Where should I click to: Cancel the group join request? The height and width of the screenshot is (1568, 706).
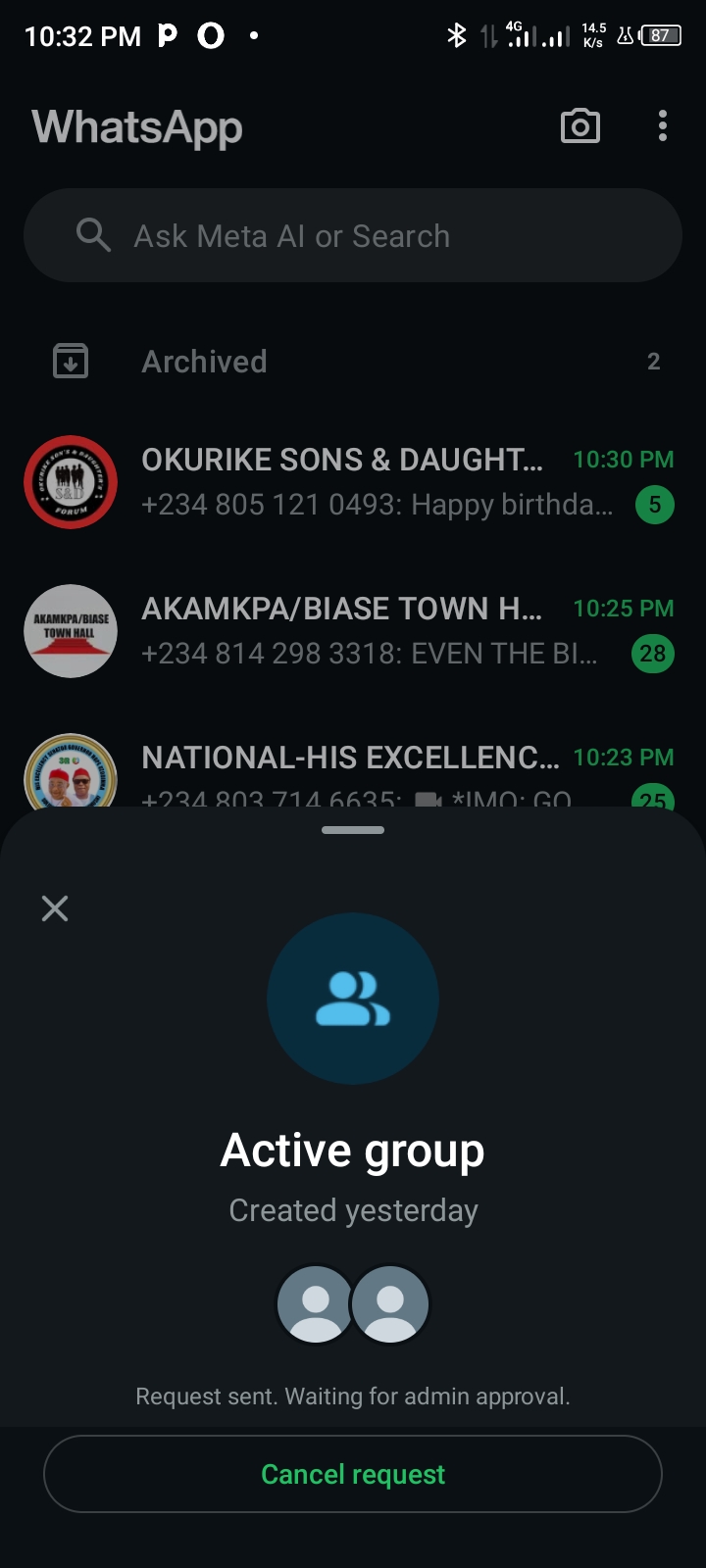click(x=353, y=1474)
